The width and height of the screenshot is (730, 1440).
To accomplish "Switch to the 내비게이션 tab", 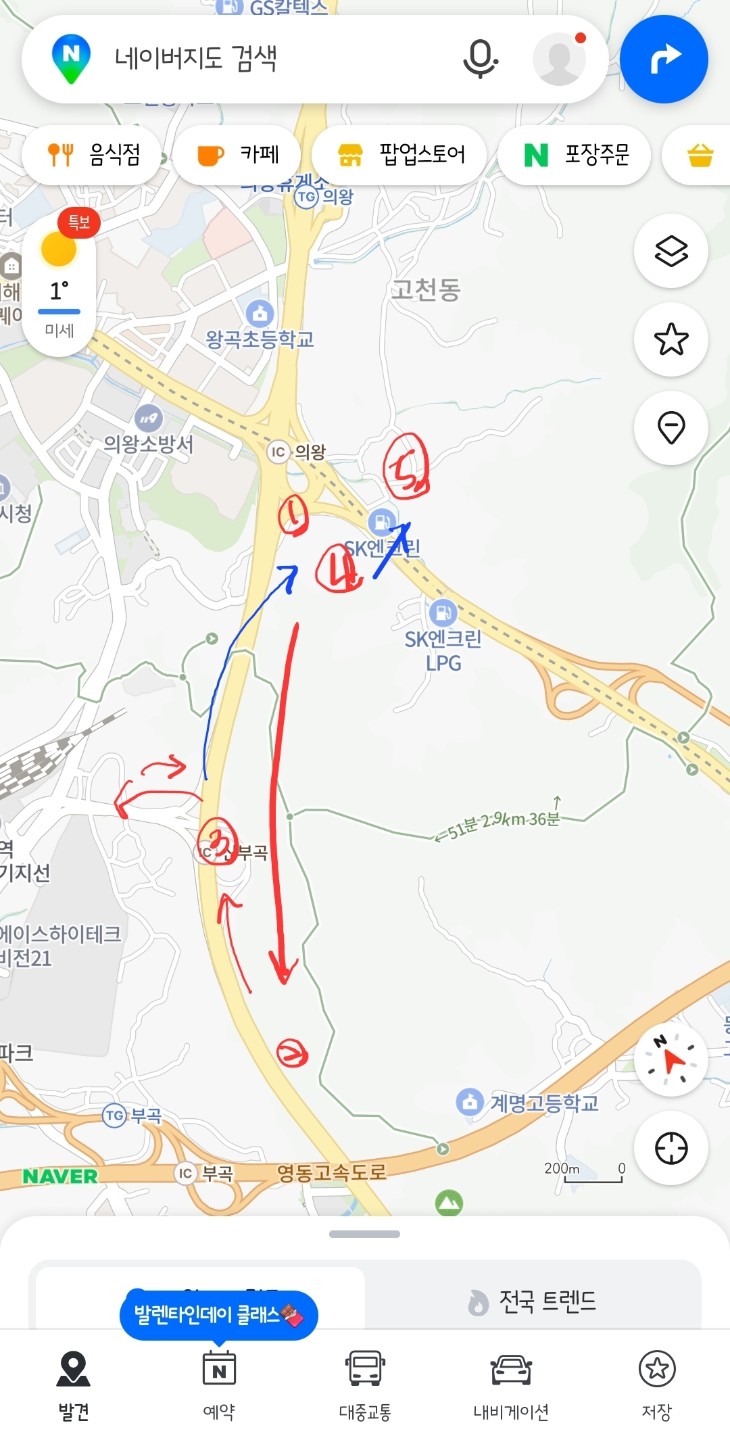I will click(511, 1384).
